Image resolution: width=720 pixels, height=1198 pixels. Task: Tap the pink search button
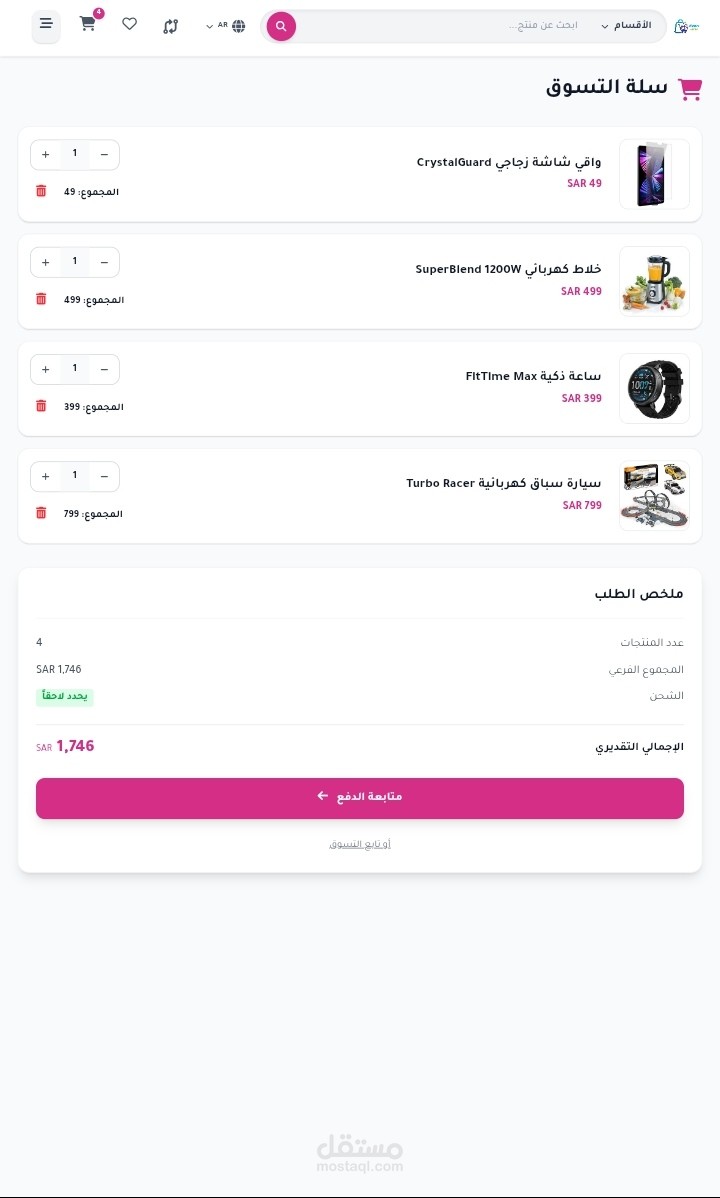pyautogui.click(x=281, y=26)
